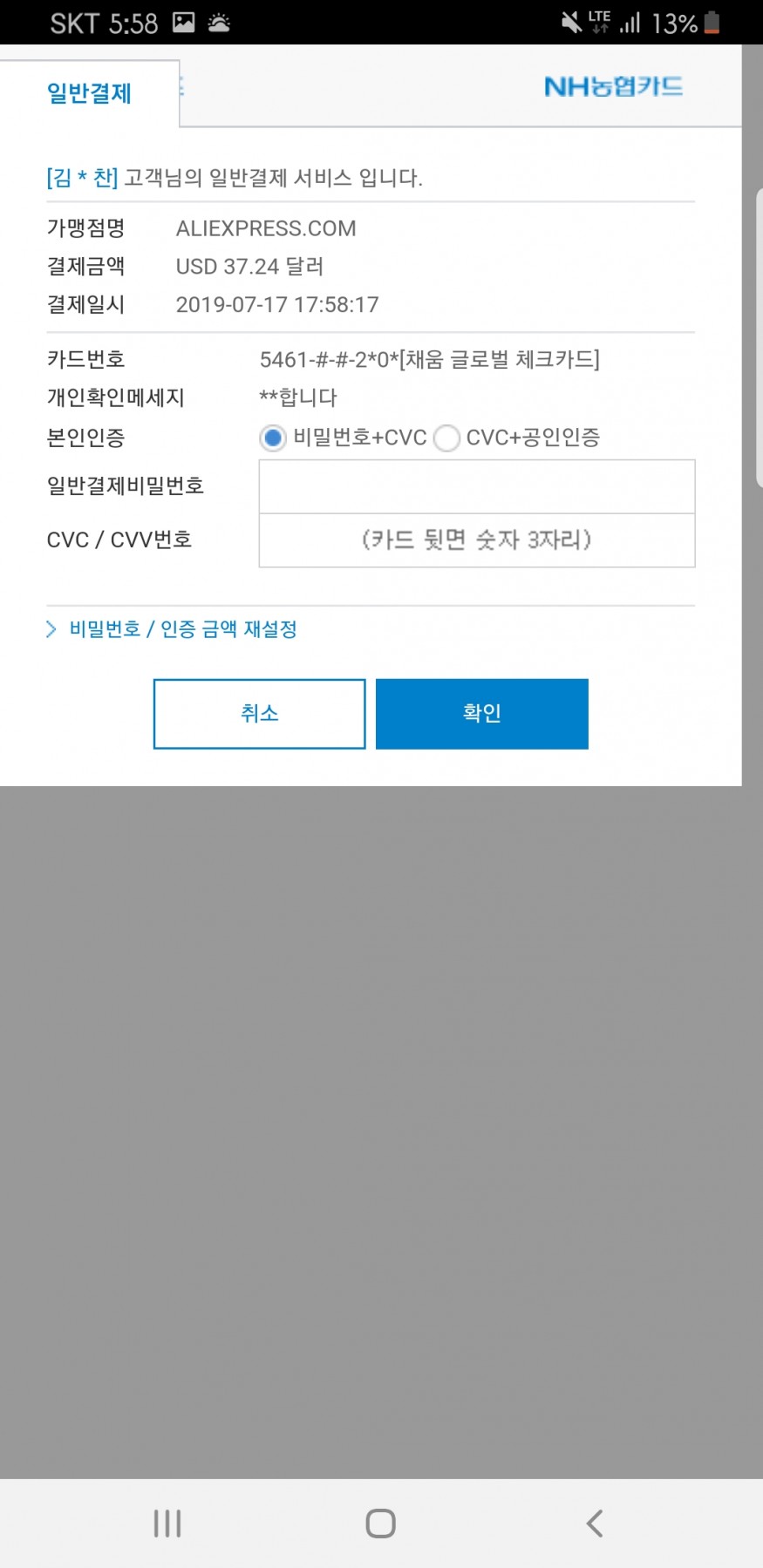Viewport: 763px width, 1568px height.
Task: Select the 비밀번호+CVC authentication option
Action: (273, 438)
